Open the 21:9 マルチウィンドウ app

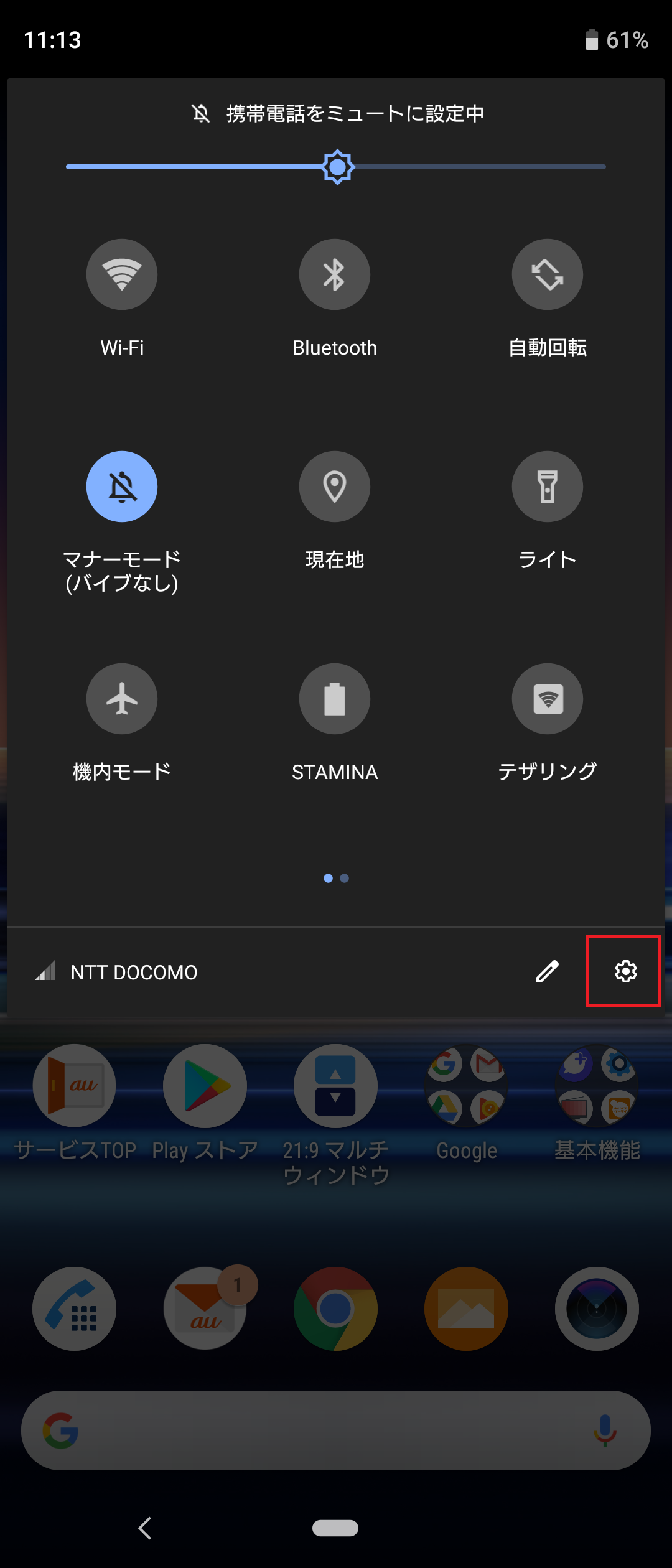click(335, 1086)
